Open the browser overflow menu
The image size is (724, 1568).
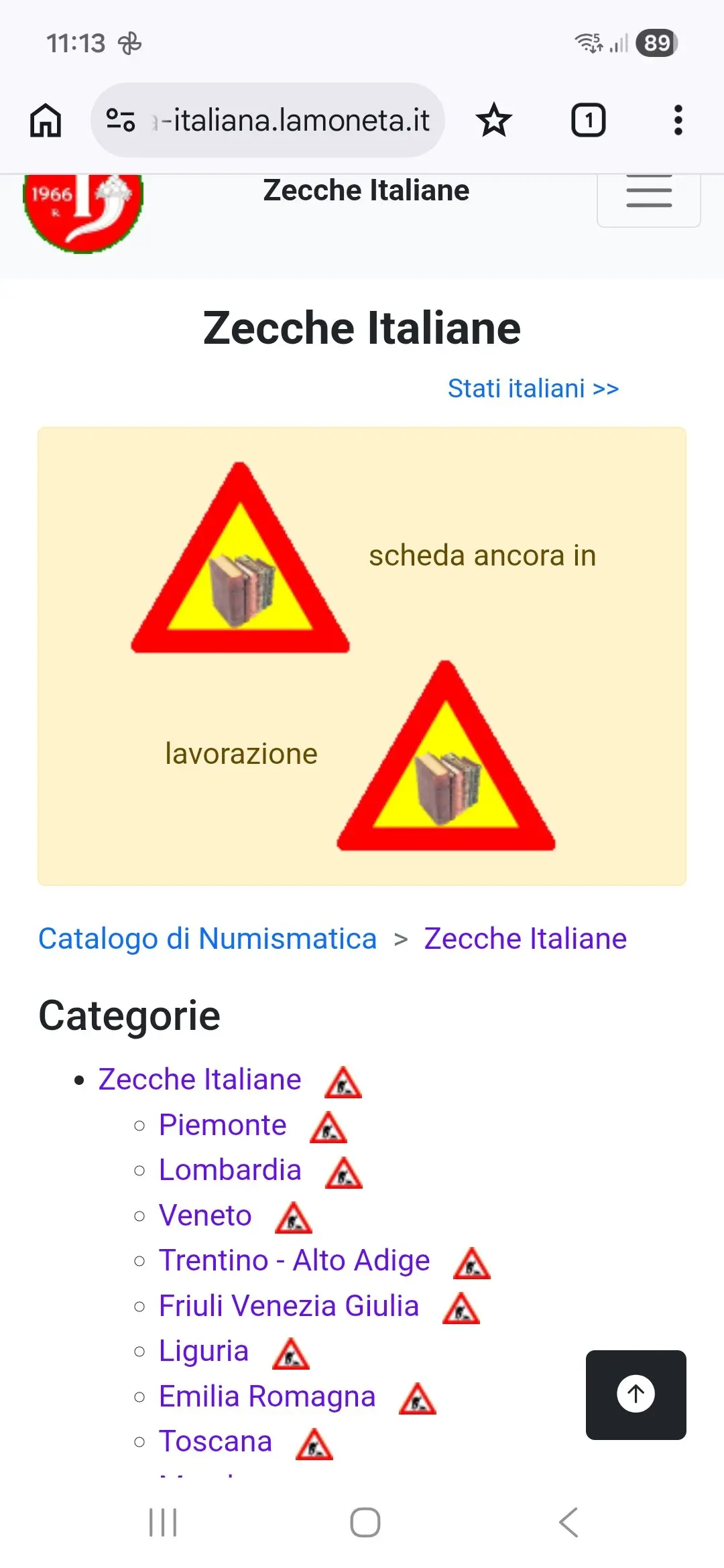[x=678, y=121]
